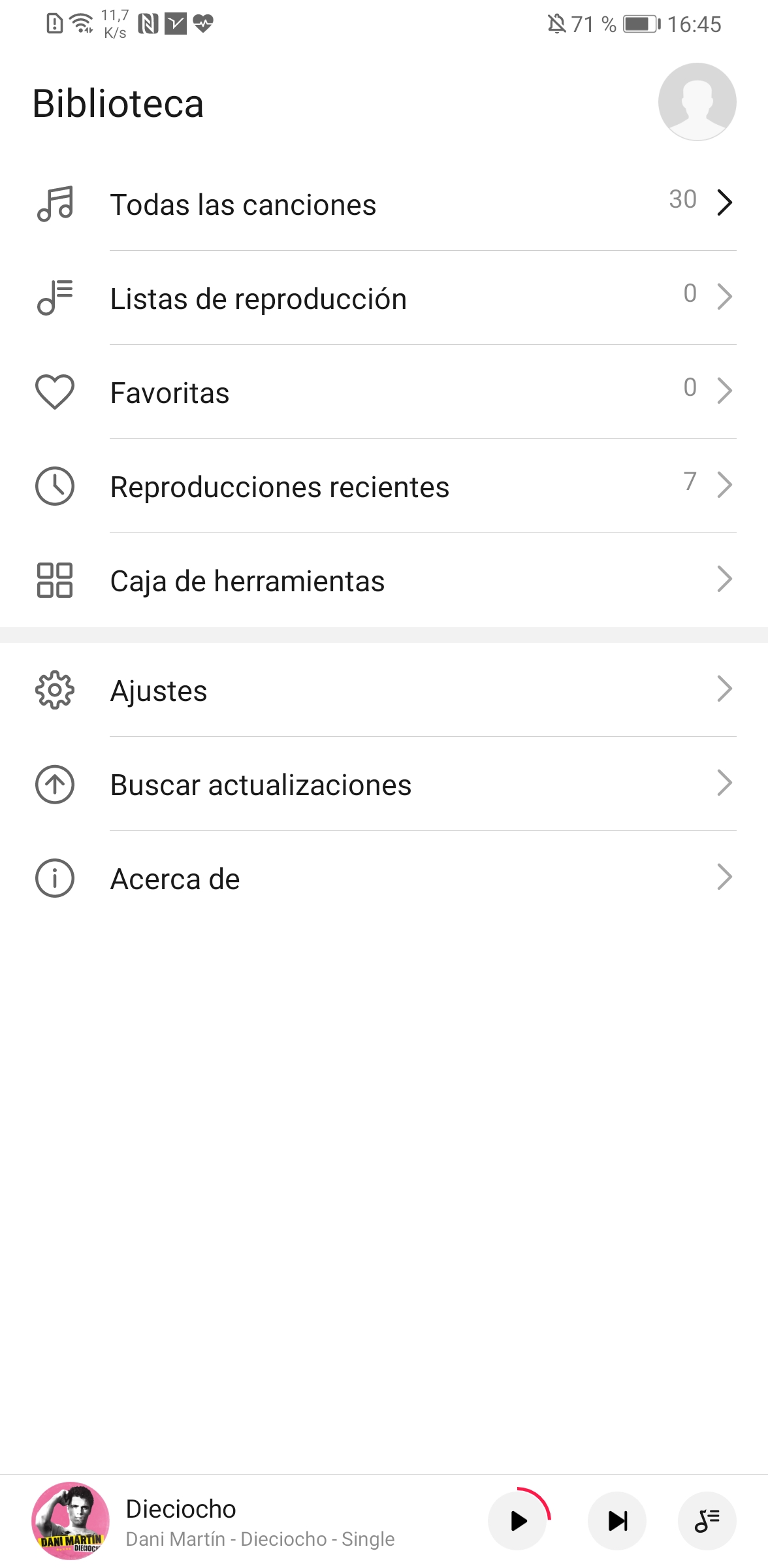
Task: Play the song Dieciocho
Action: coord(518,1521)
